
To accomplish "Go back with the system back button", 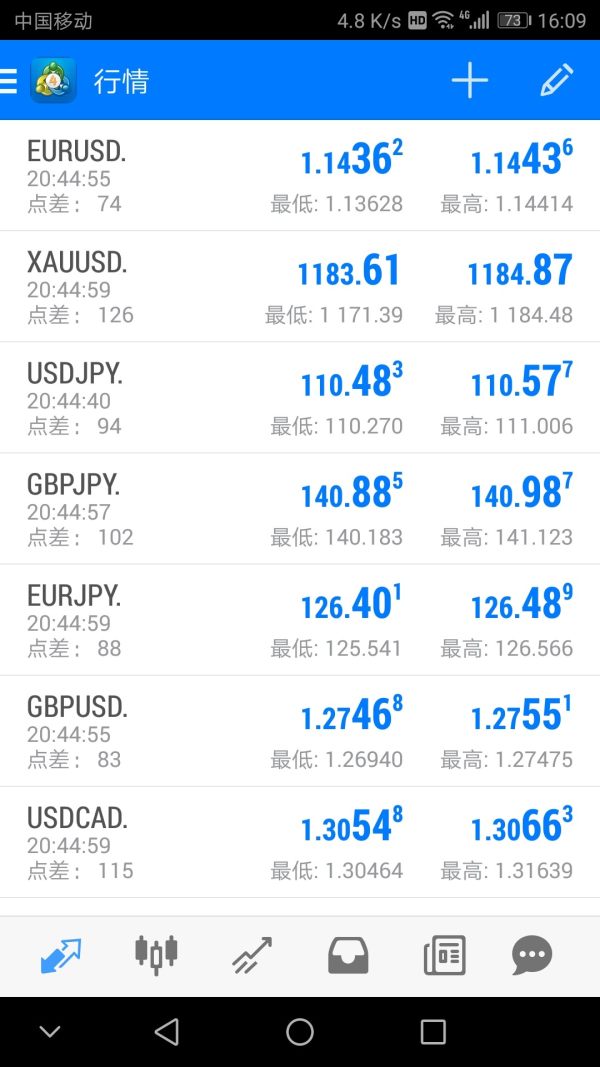I will (167, 1032).
